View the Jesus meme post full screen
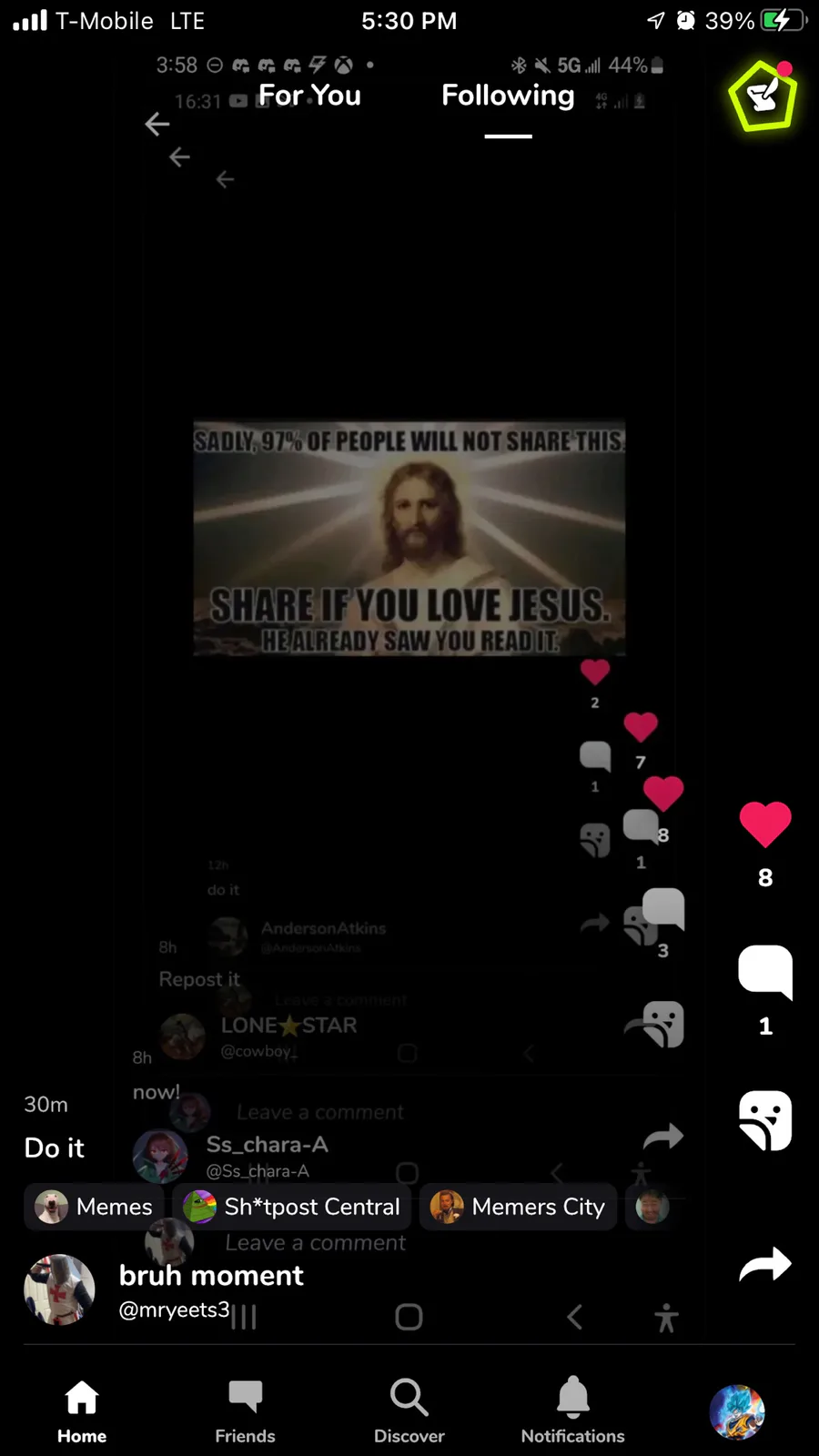This screenshot has height=1456, width=819. [409, 537]
